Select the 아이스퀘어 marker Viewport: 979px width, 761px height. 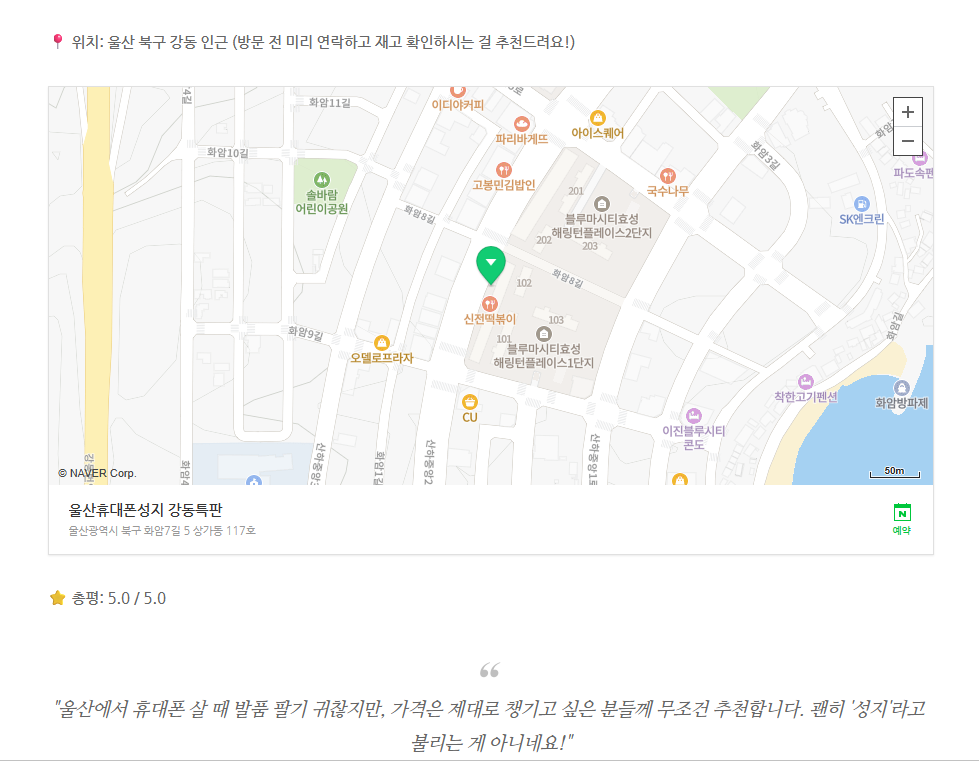pos(598,118)
